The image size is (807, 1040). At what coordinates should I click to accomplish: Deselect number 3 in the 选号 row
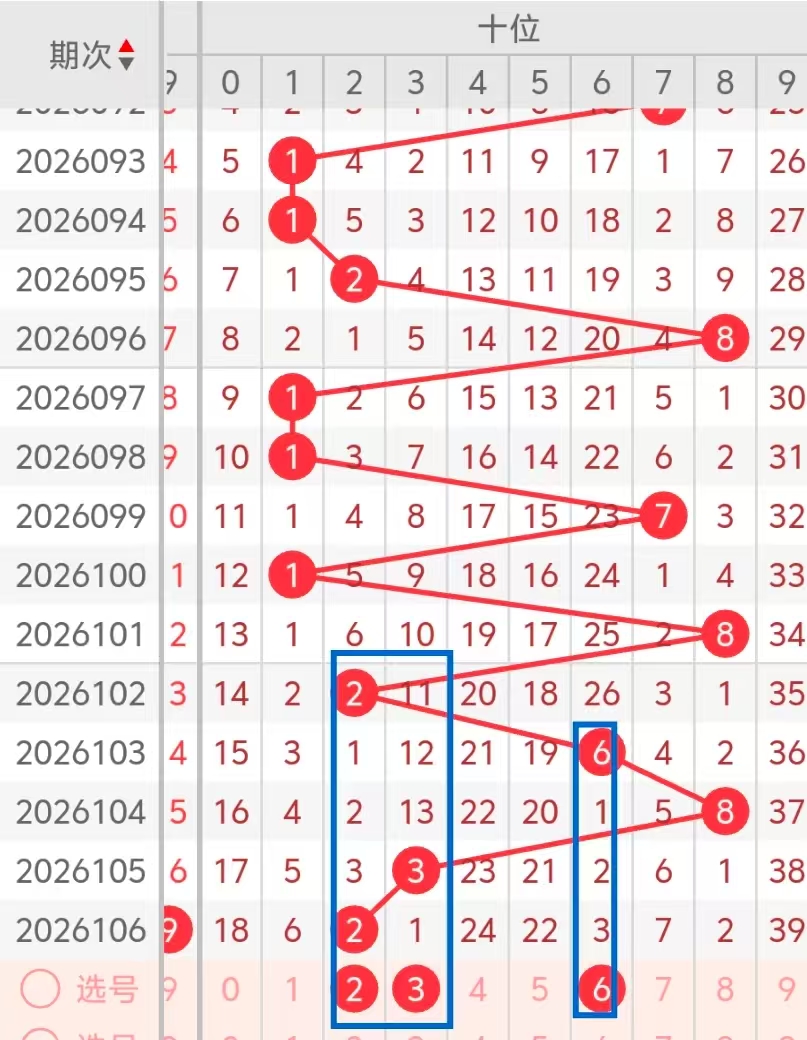[416, 990]
